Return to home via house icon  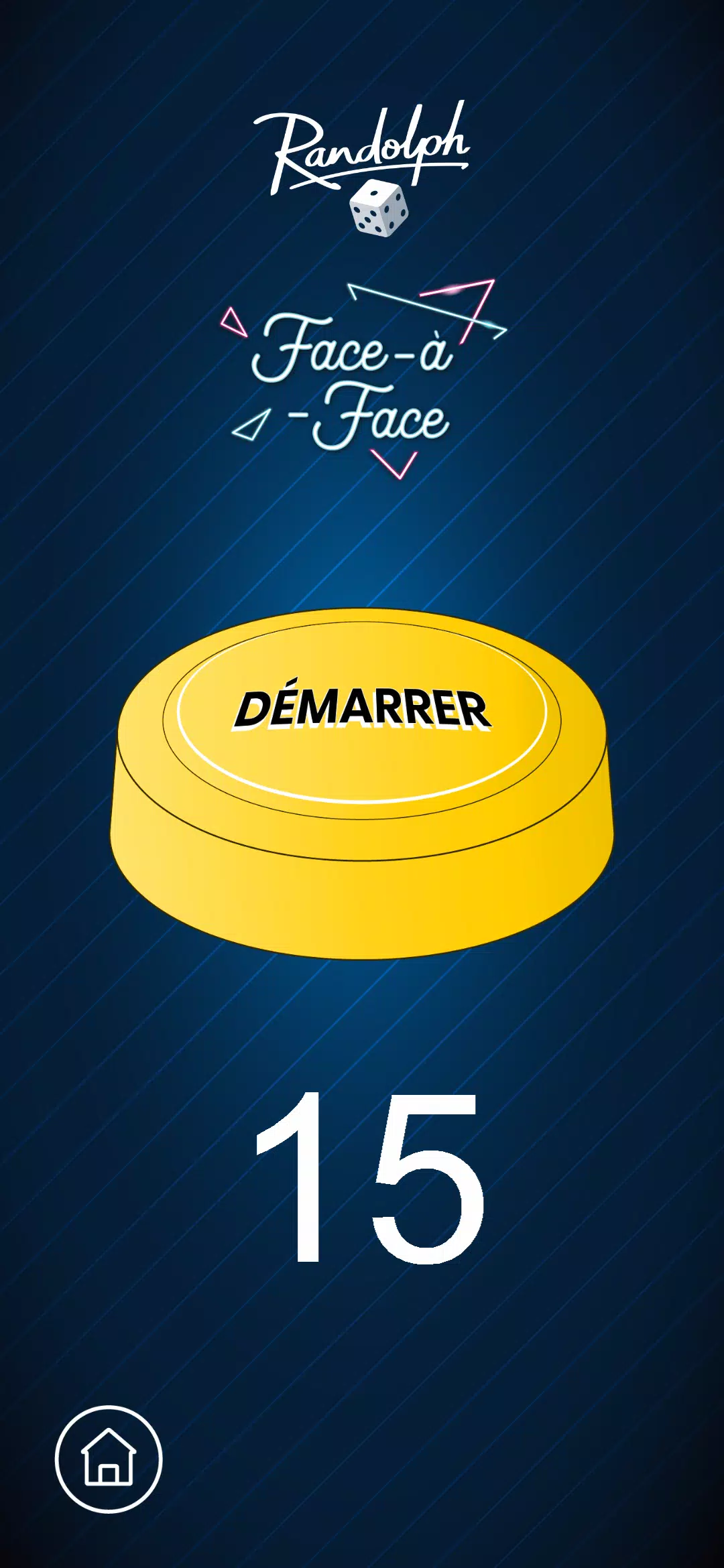pos(109,1459)
